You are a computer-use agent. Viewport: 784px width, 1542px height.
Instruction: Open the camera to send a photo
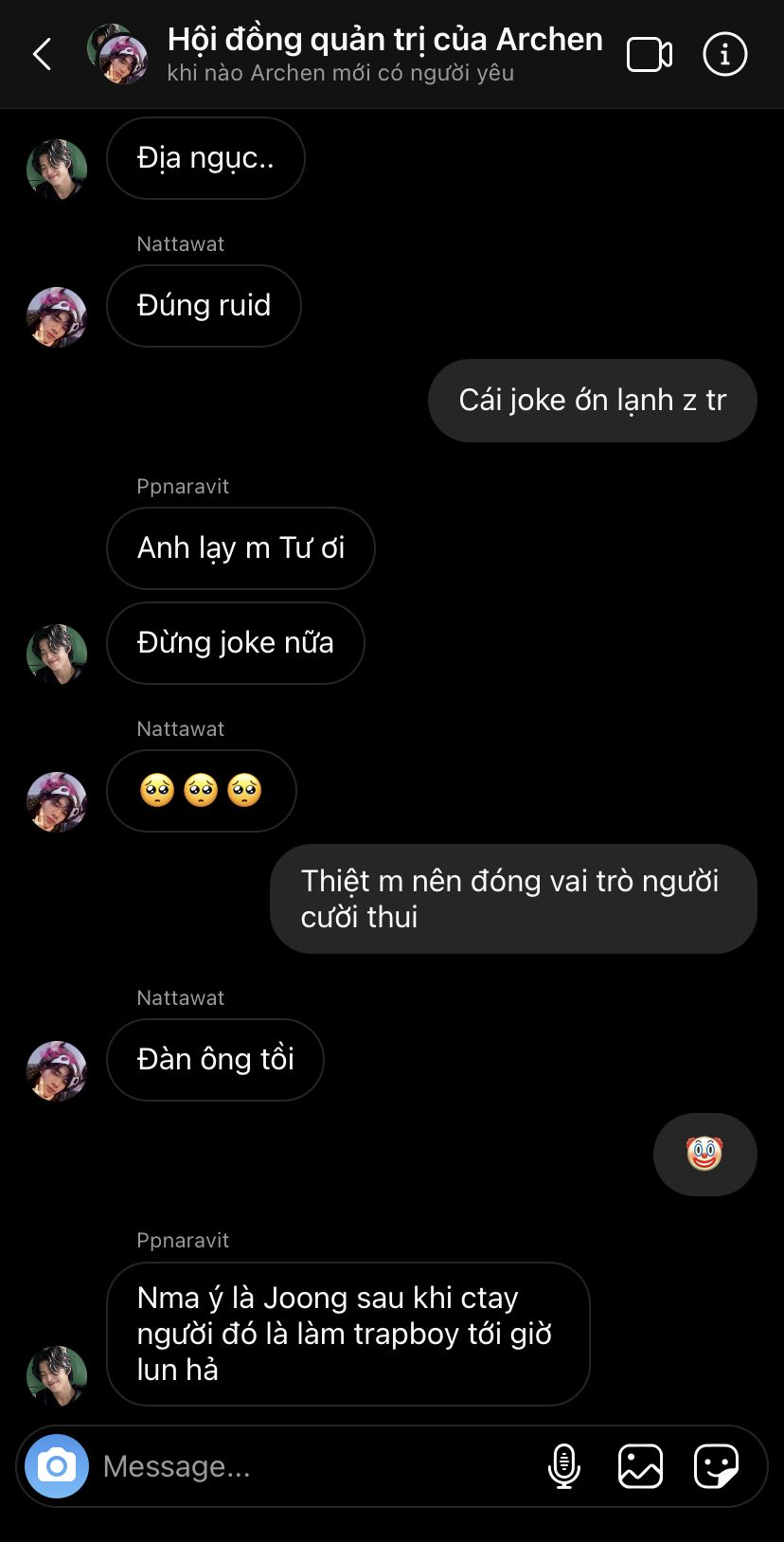(x=57, y=1466)
